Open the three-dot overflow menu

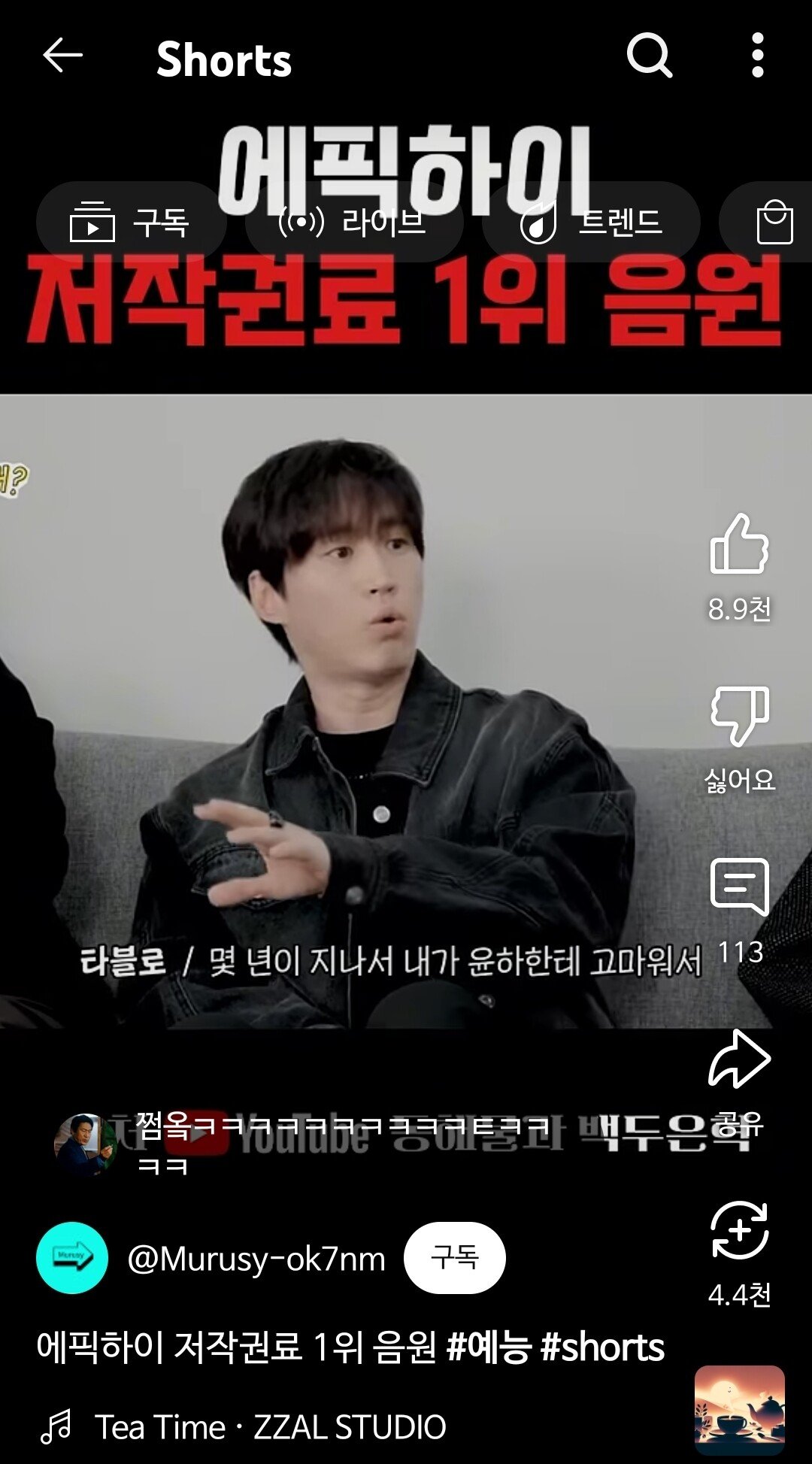[x=757, y=56]
